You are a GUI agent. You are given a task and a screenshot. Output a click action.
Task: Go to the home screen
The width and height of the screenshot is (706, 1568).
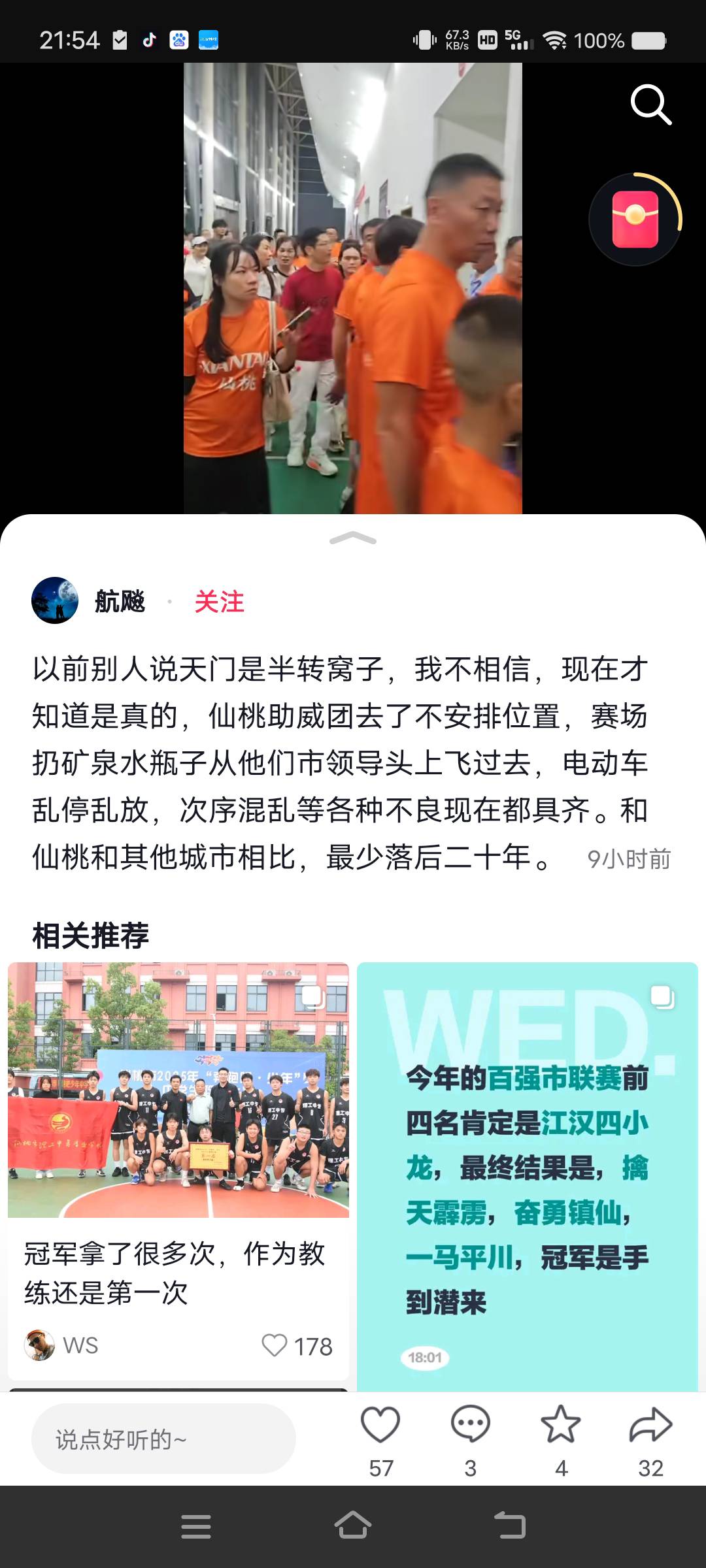pyautogui.click(x=353, y=1526)
